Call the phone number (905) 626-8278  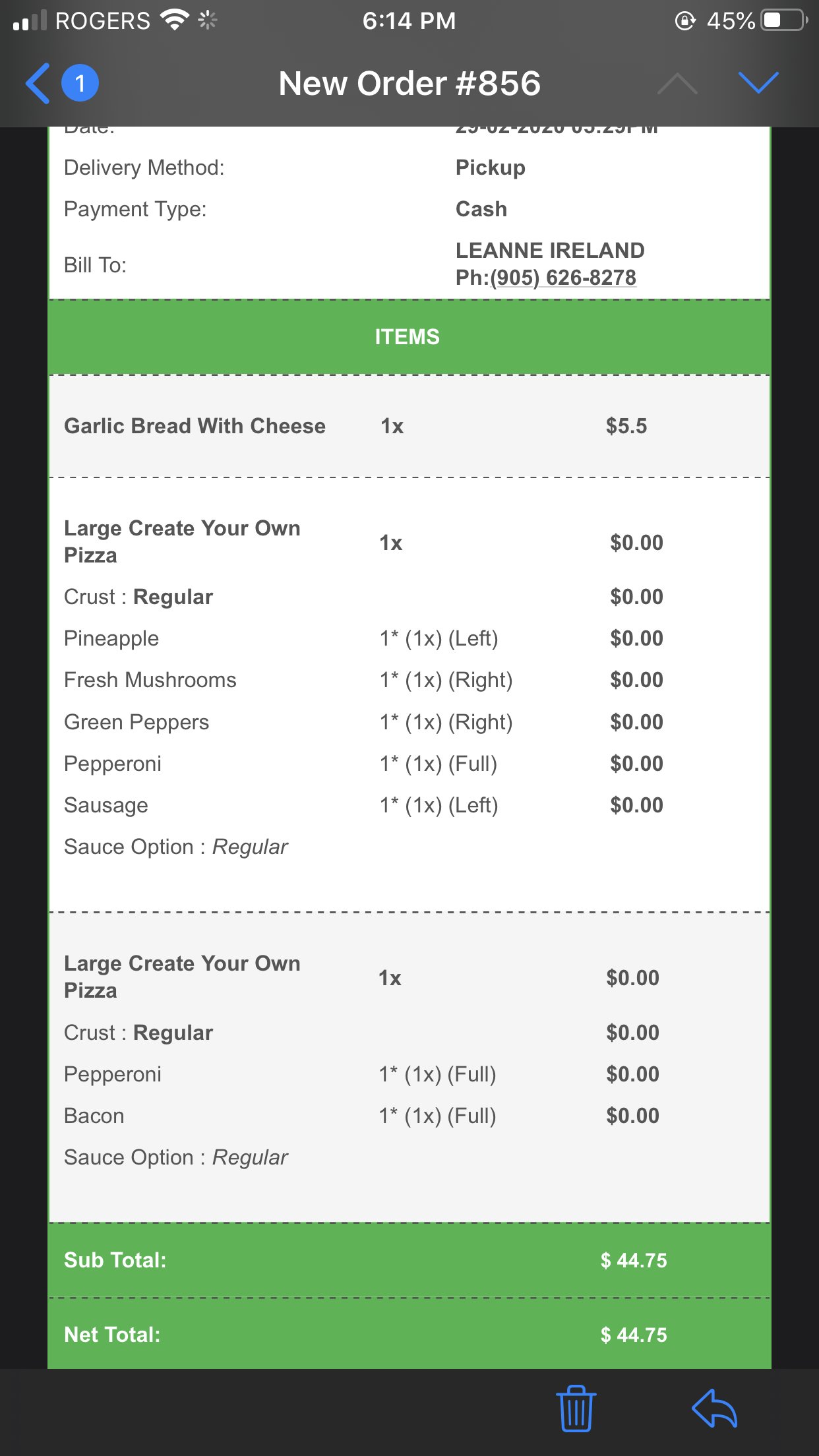point(563,278)
